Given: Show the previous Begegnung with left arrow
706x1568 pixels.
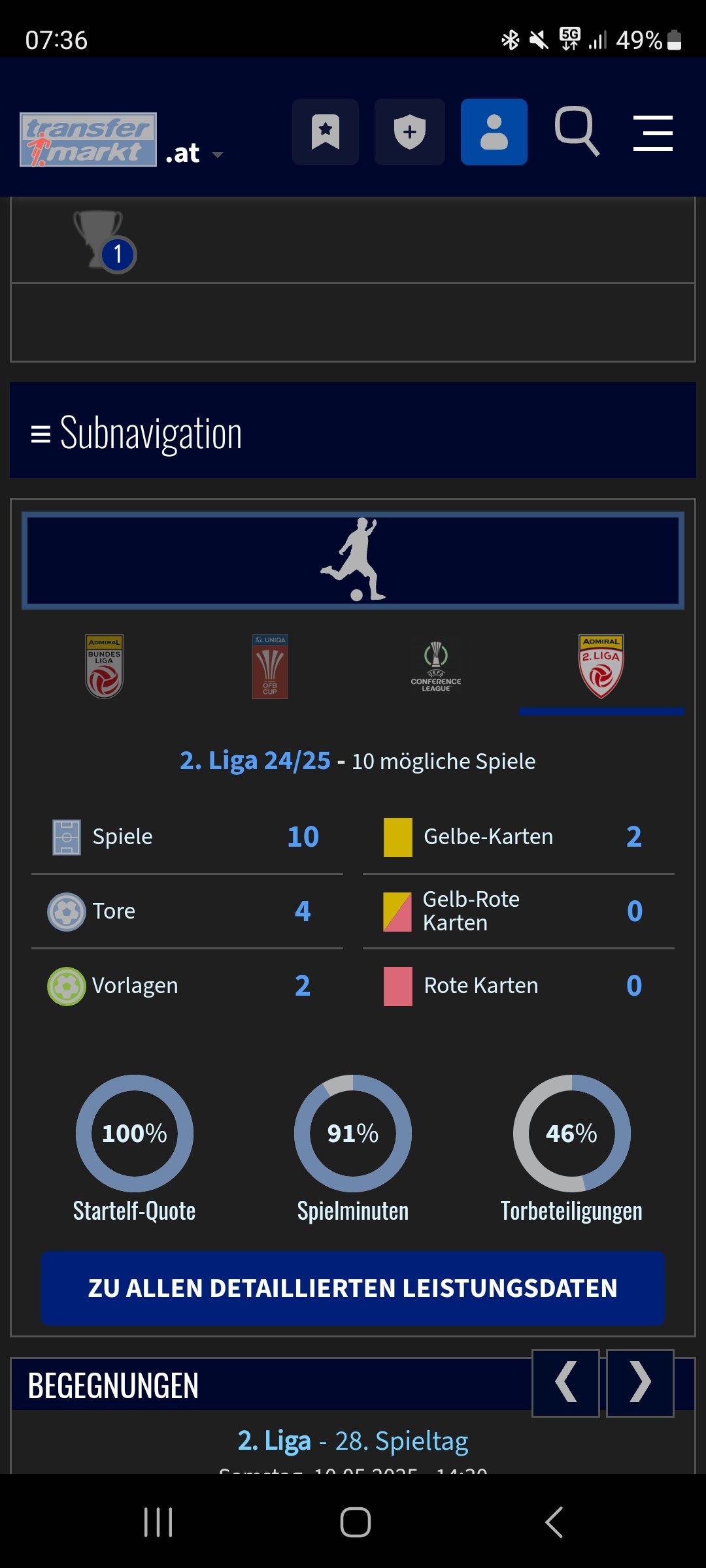Looking at the screenshot, I should point(565,1383).
